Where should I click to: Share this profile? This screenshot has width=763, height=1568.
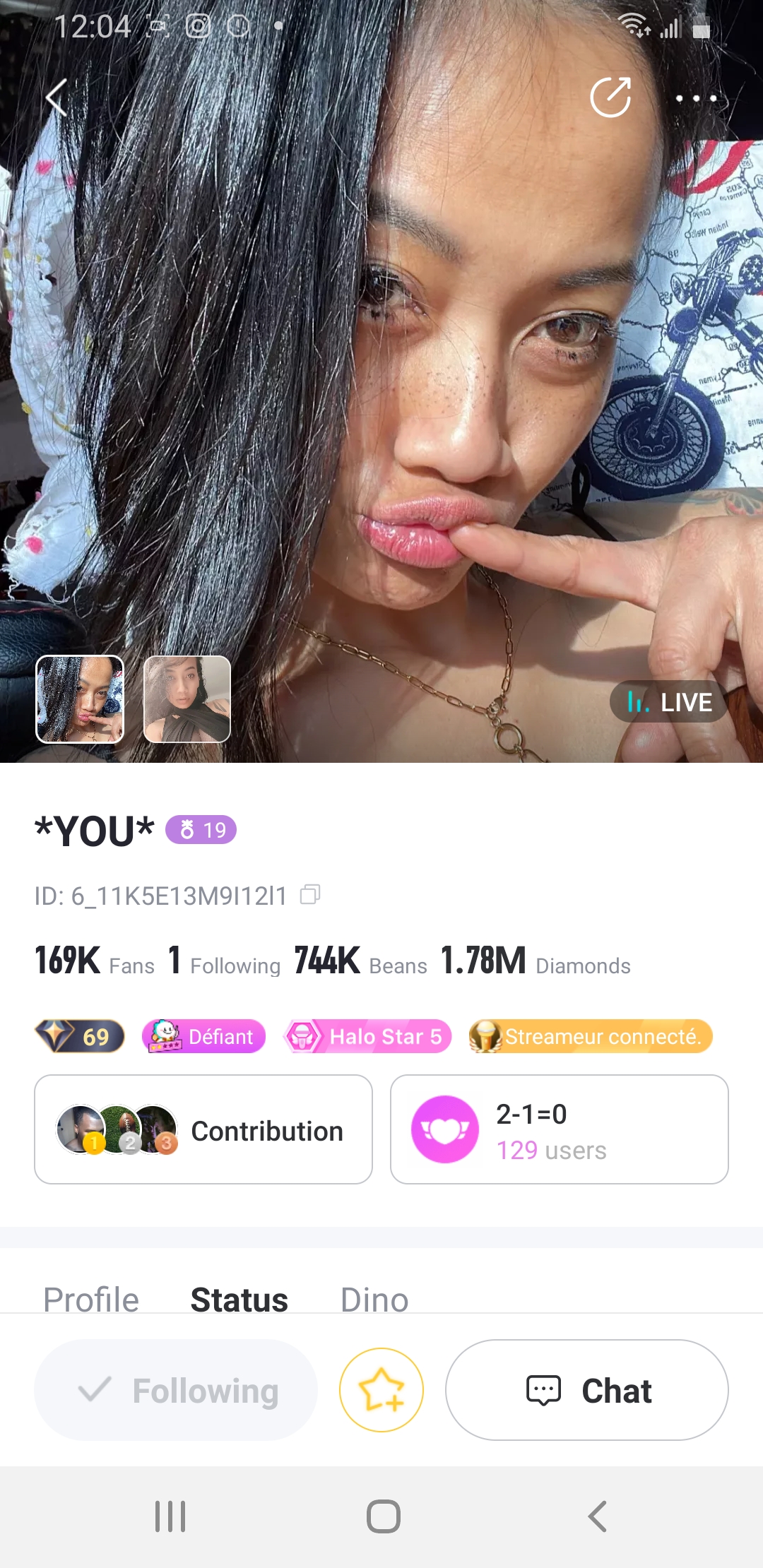point(611,97)
